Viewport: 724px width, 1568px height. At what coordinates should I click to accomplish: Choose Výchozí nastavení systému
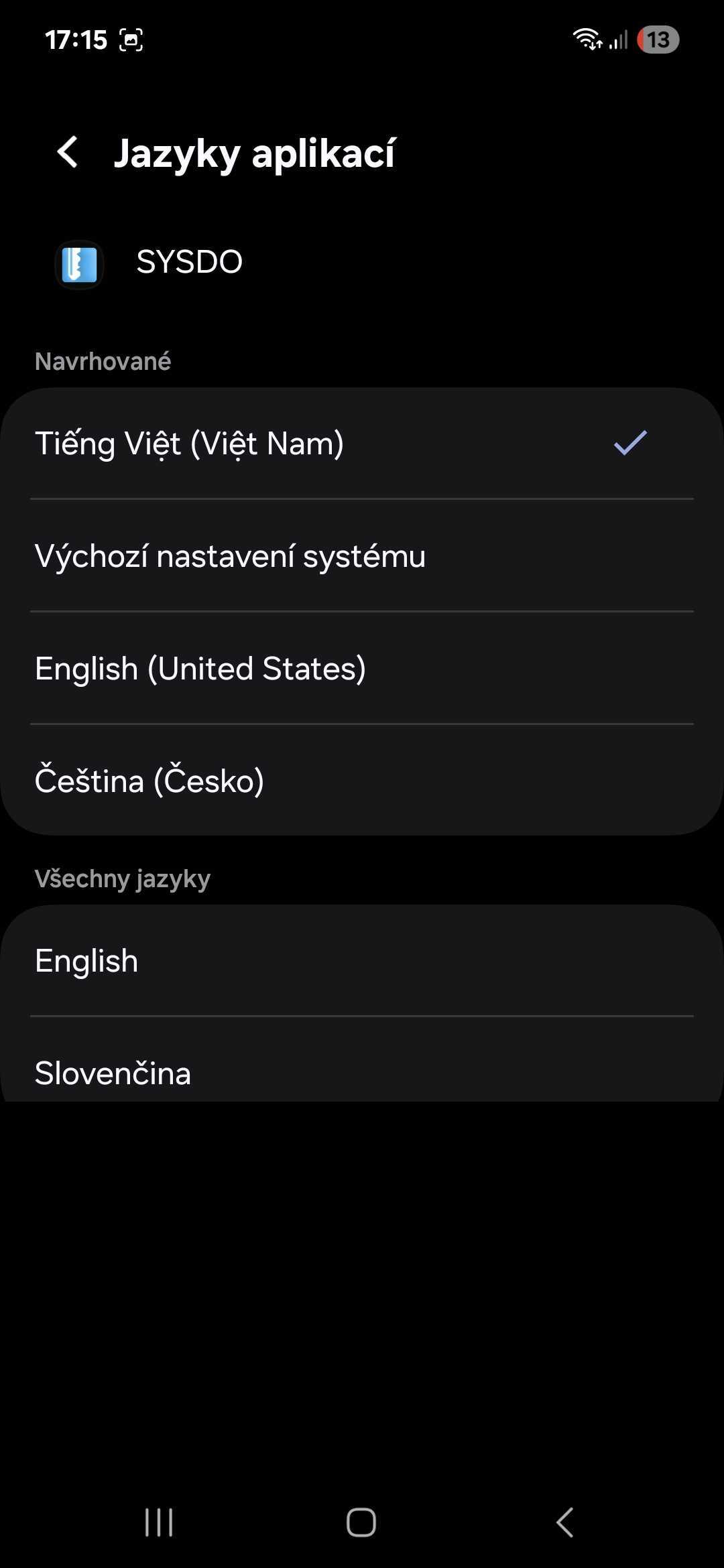pos(362,556)
